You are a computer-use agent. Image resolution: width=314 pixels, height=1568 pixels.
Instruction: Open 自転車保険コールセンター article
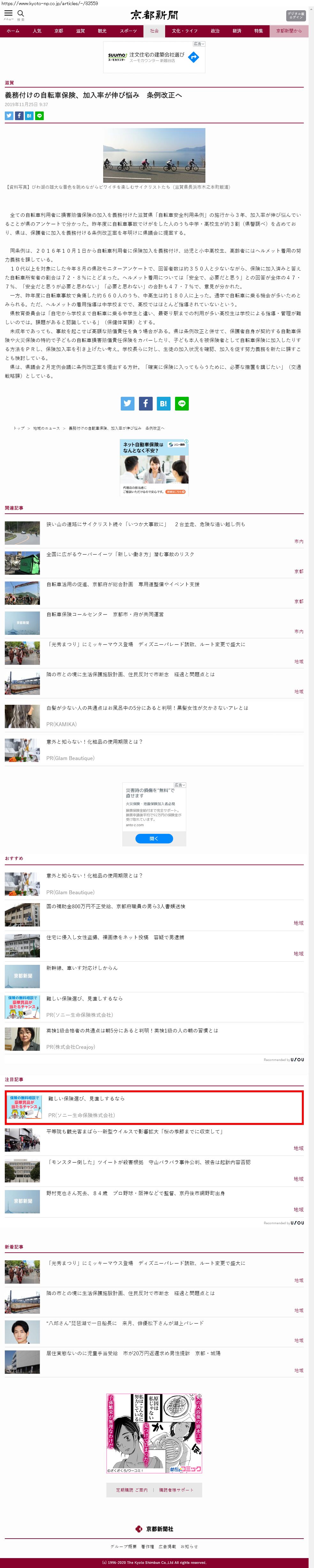coord(105,614)
